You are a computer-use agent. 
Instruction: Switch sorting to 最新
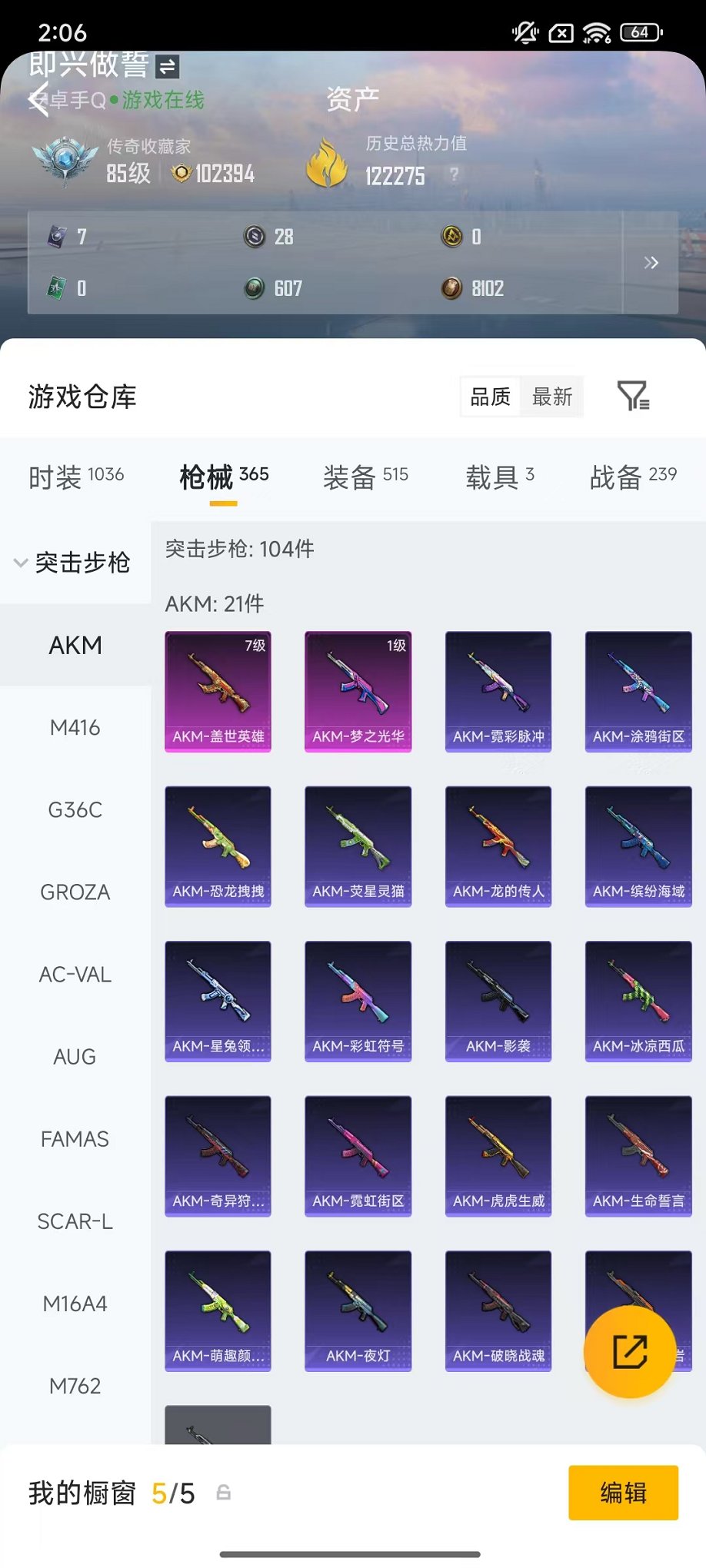[553, 397]
